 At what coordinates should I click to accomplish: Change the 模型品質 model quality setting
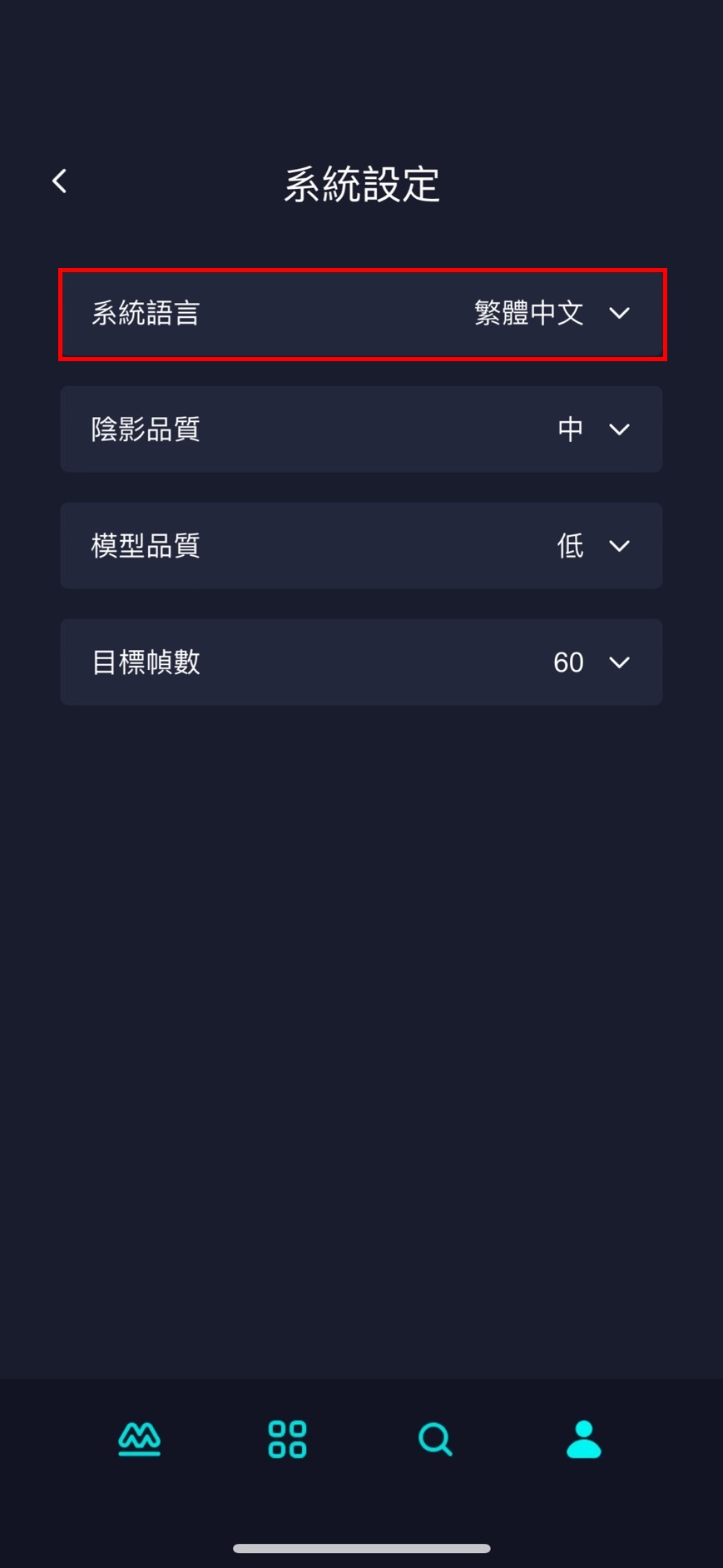[362, 546]
